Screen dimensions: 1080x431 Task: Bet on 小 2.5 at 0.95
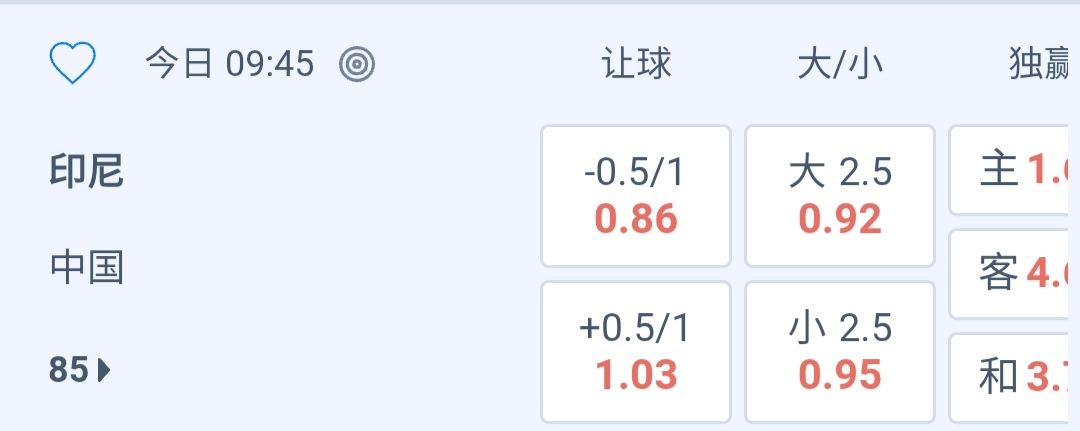coord(840,352)
